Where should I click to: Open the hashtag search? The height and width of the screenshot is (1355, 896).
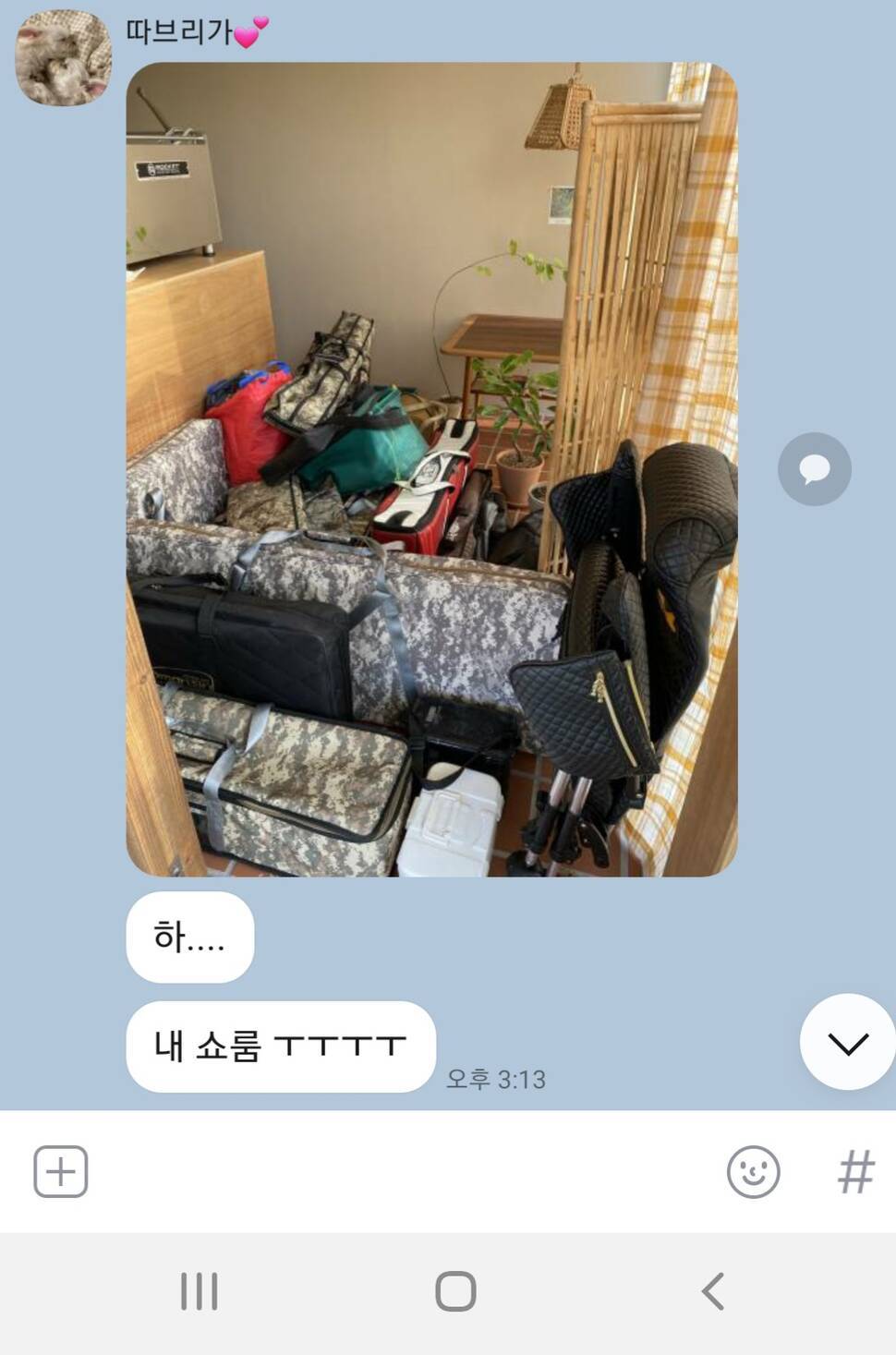[x=855, y=1172]
